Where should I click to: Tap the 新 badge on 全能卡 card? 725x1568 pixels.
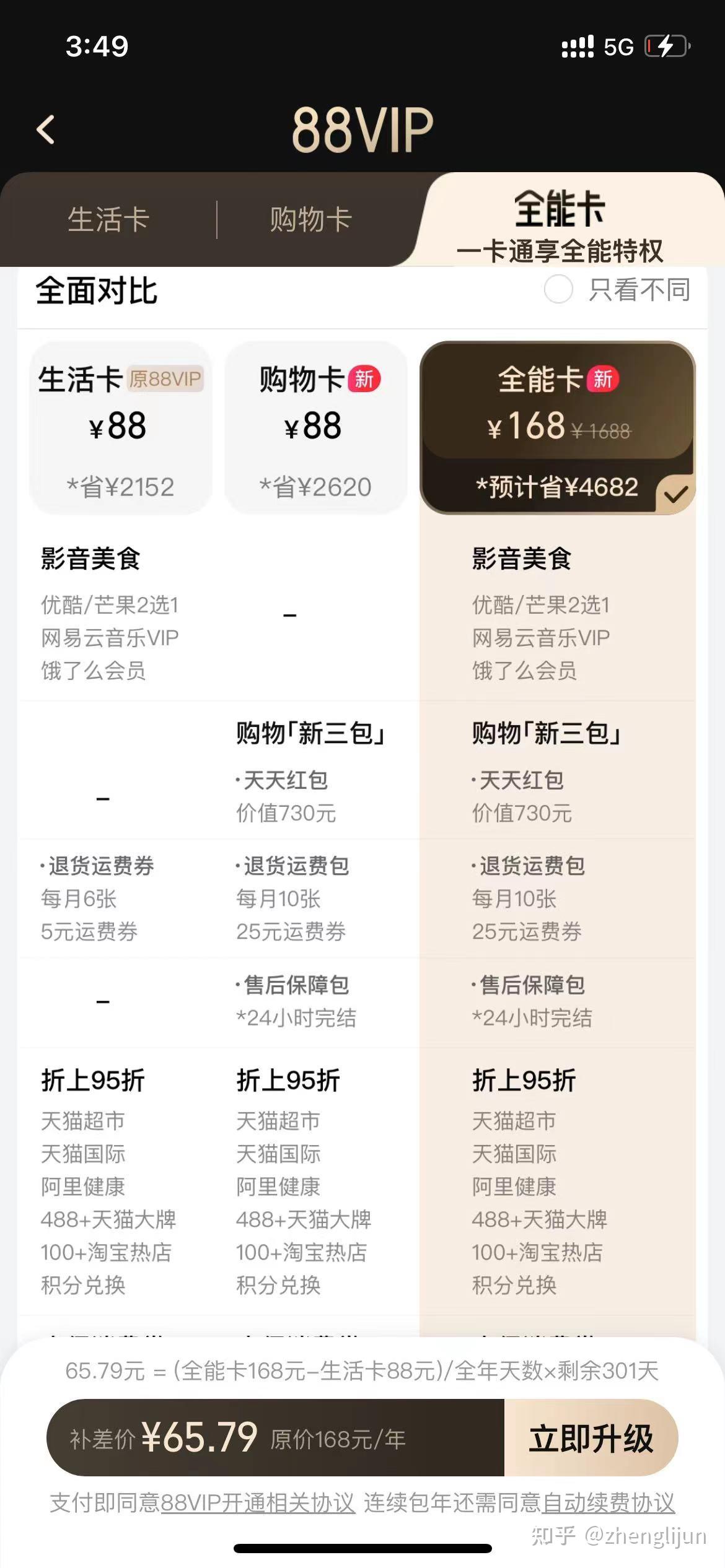tap(602, 378)
